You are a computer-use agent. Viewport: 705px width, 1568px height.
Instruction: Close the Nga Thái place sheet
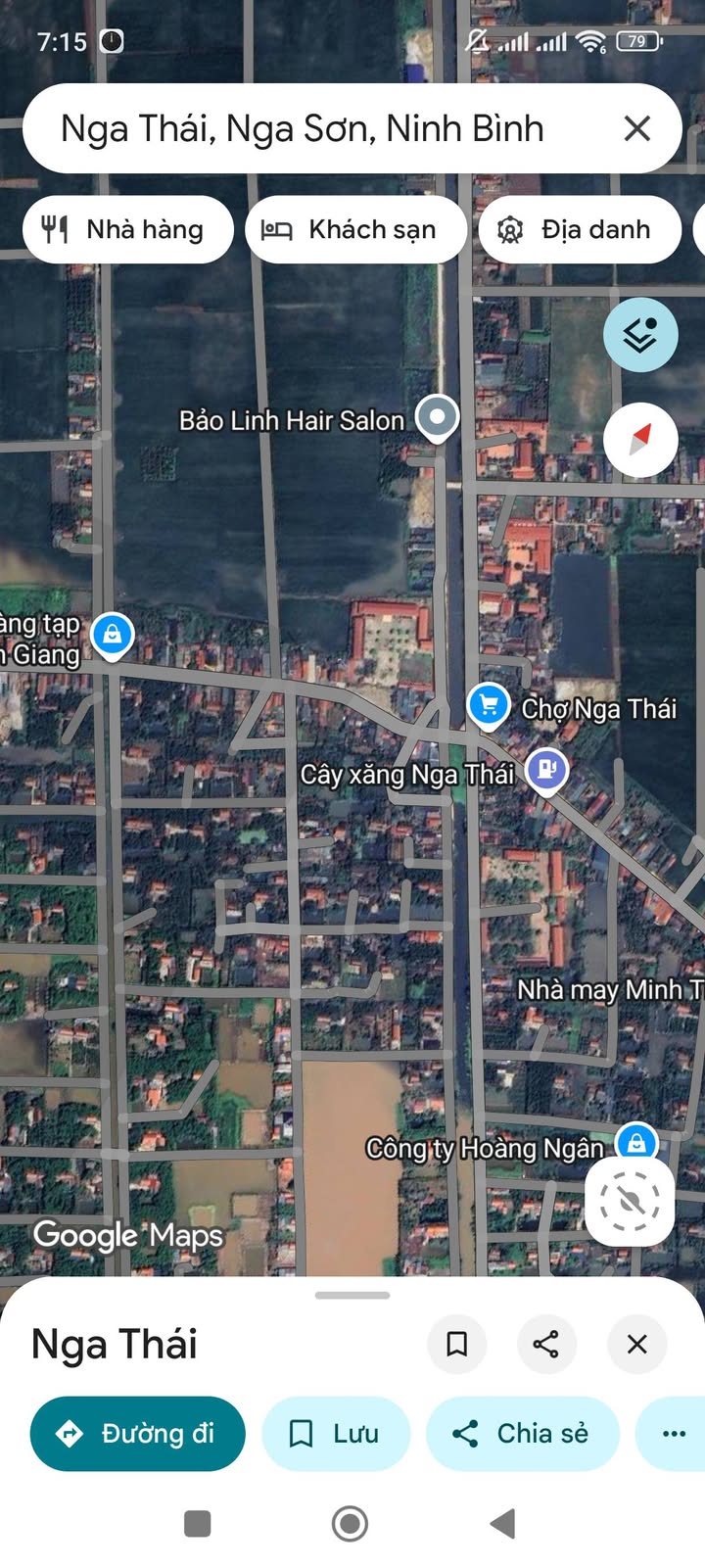tap(636, 1344)
